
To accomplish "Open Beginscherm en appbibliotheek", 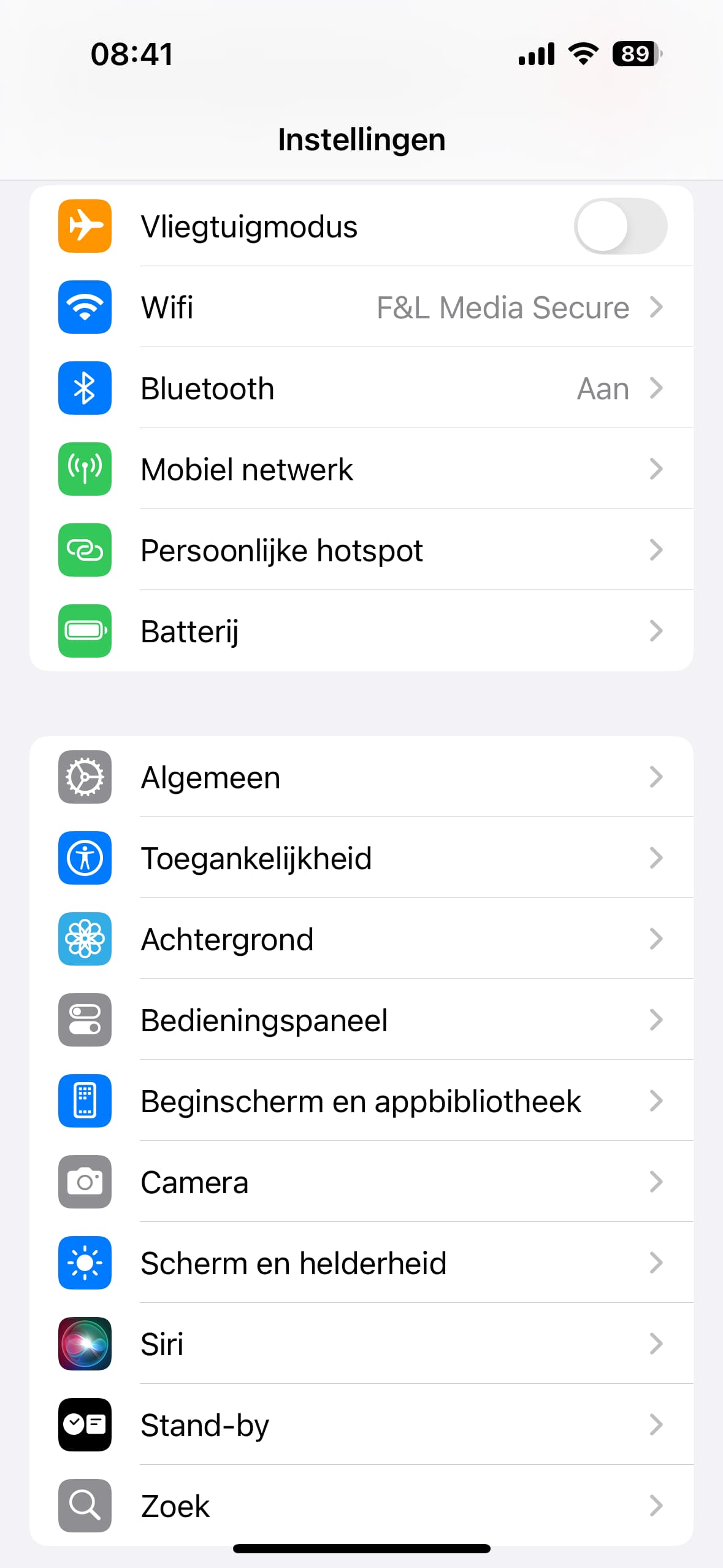I will [361, 1101].
